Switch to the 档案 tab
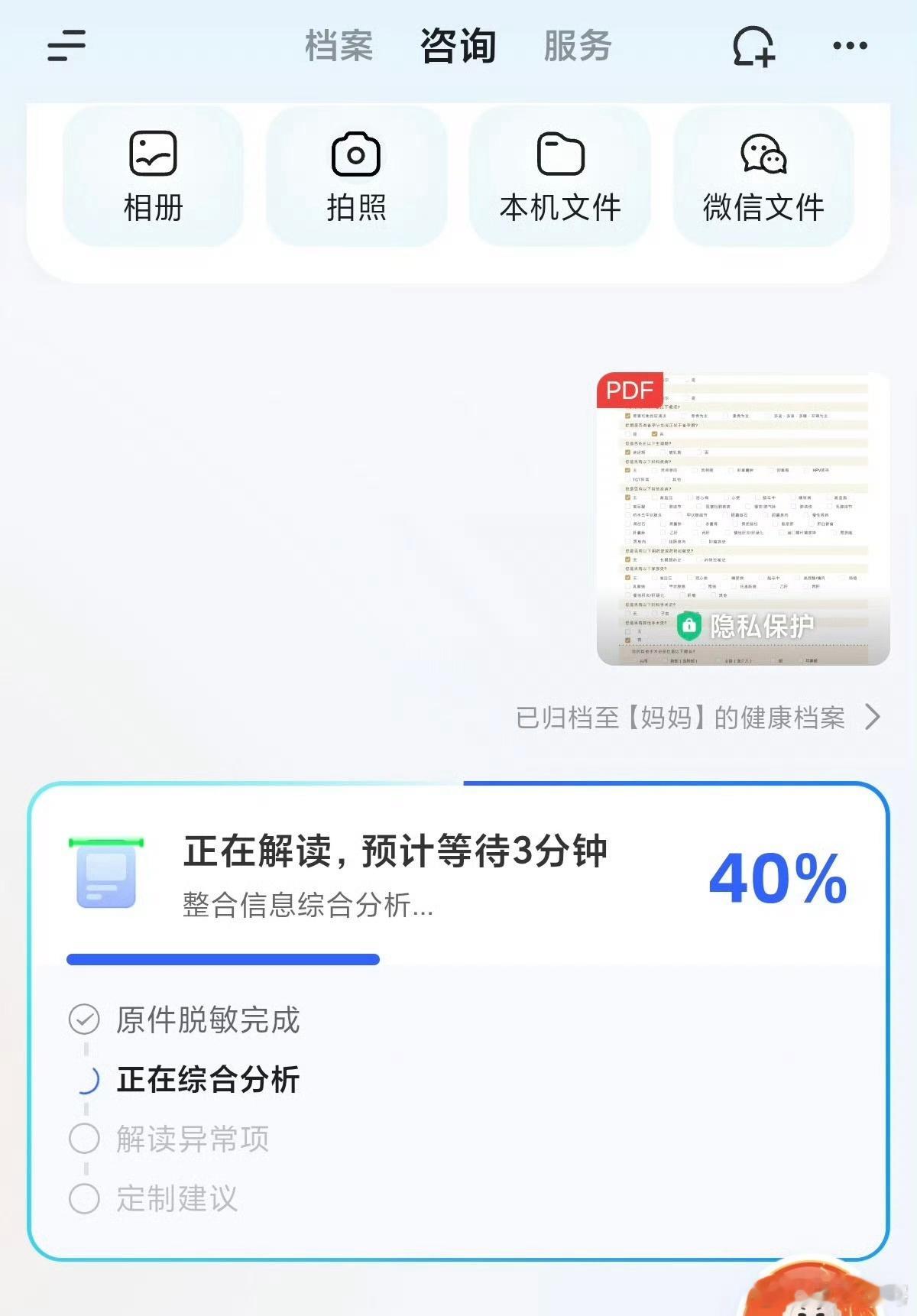 click(x=341, y=46)
